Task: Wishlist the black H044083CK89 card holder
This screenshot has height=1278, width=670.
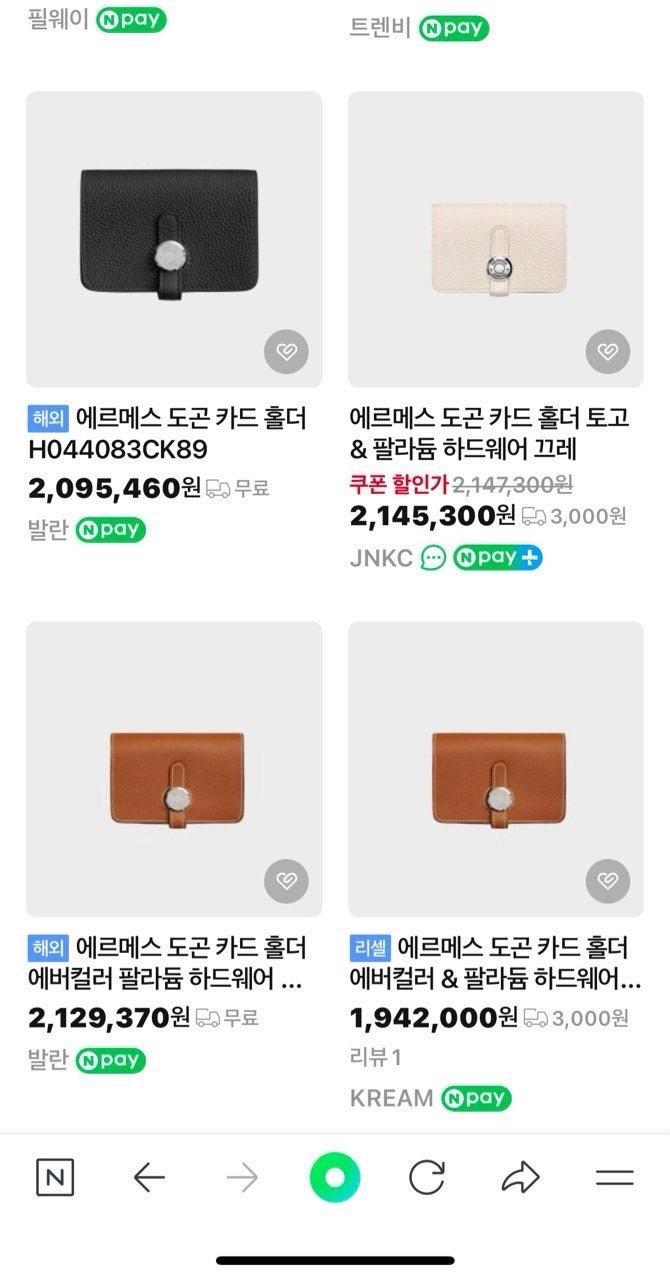Action: (x=286, y=352)
